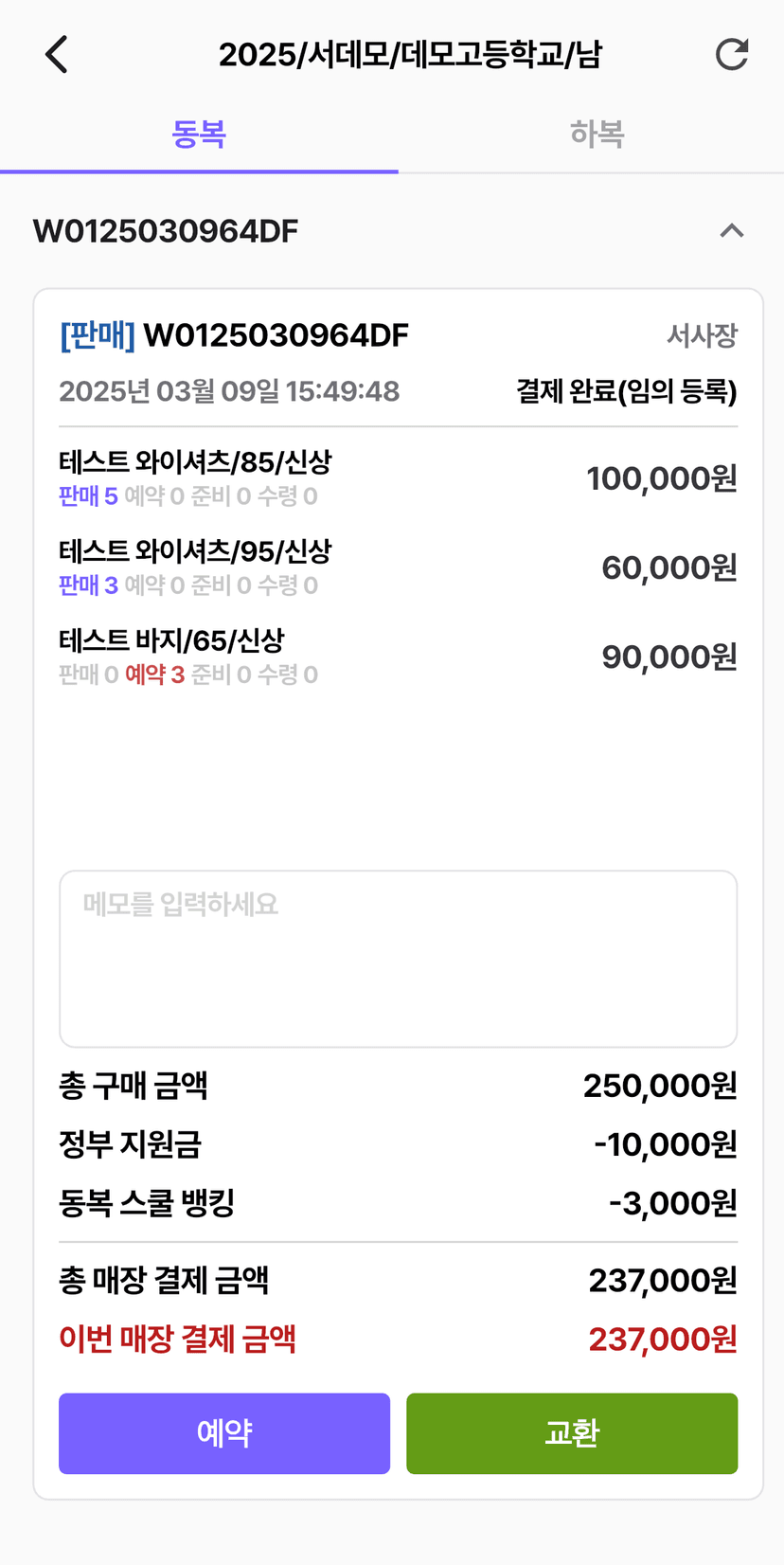
Task: Click the 예약 button
Action: coord(224,1433)
